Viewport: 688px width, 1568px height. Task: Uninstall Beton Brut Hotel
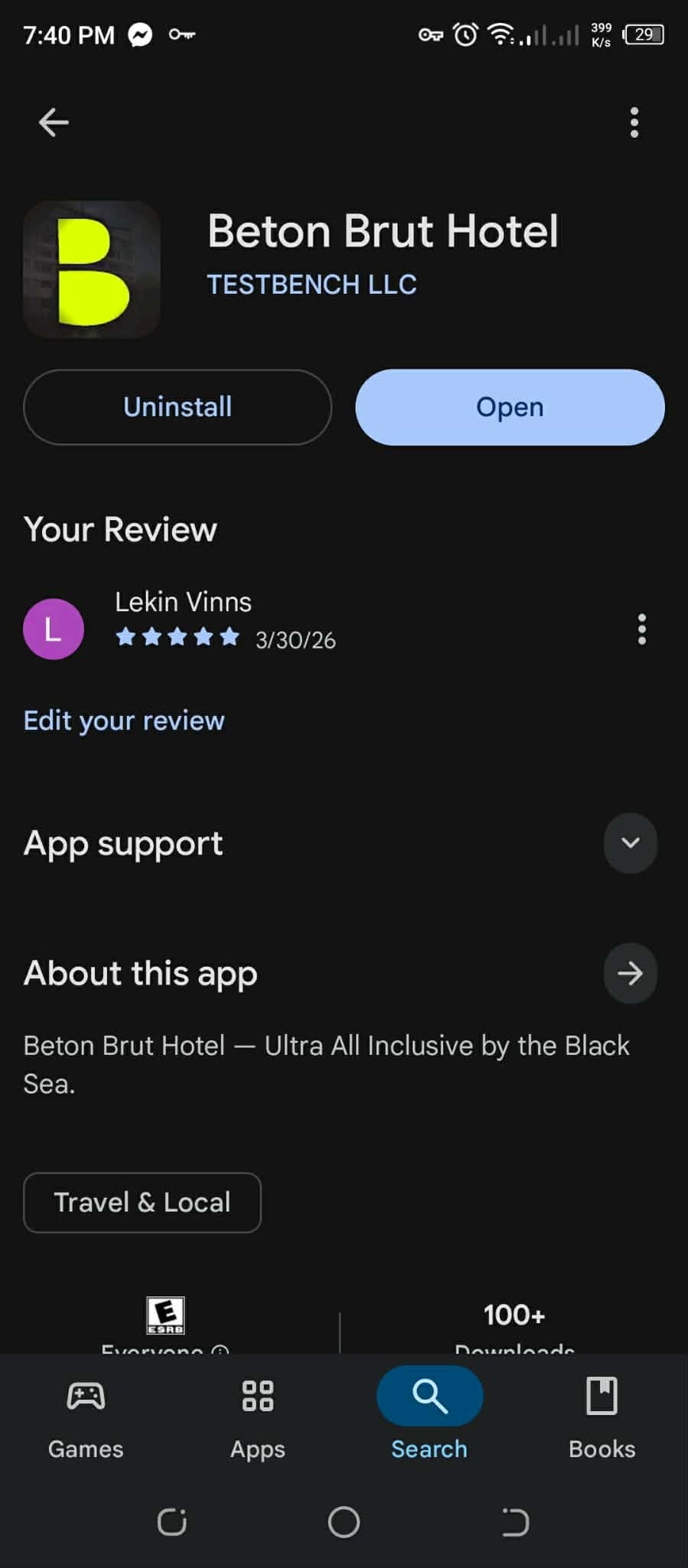pos(178,407)
